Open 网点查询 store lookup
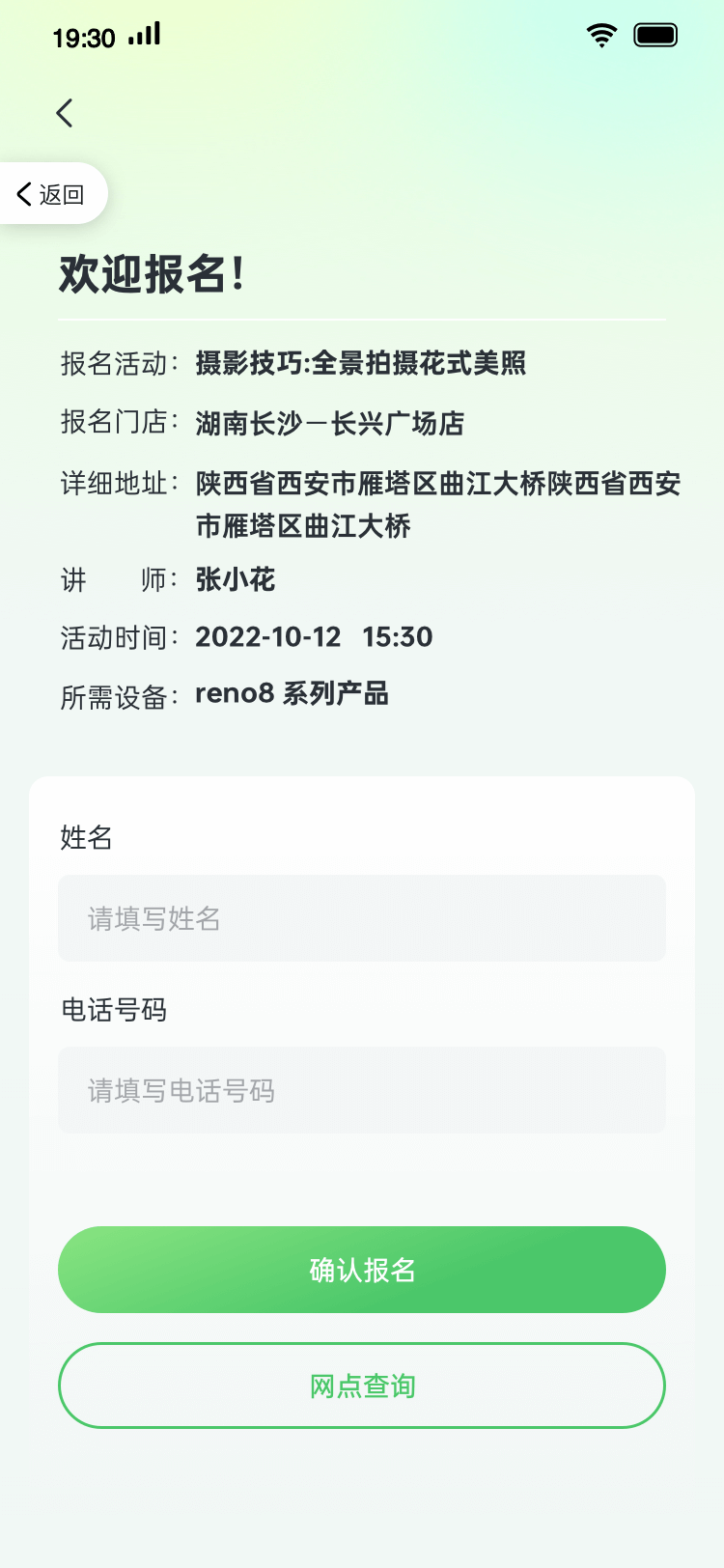The height and width of the screenshot is (1568, 724). [x=362, y=1386]
